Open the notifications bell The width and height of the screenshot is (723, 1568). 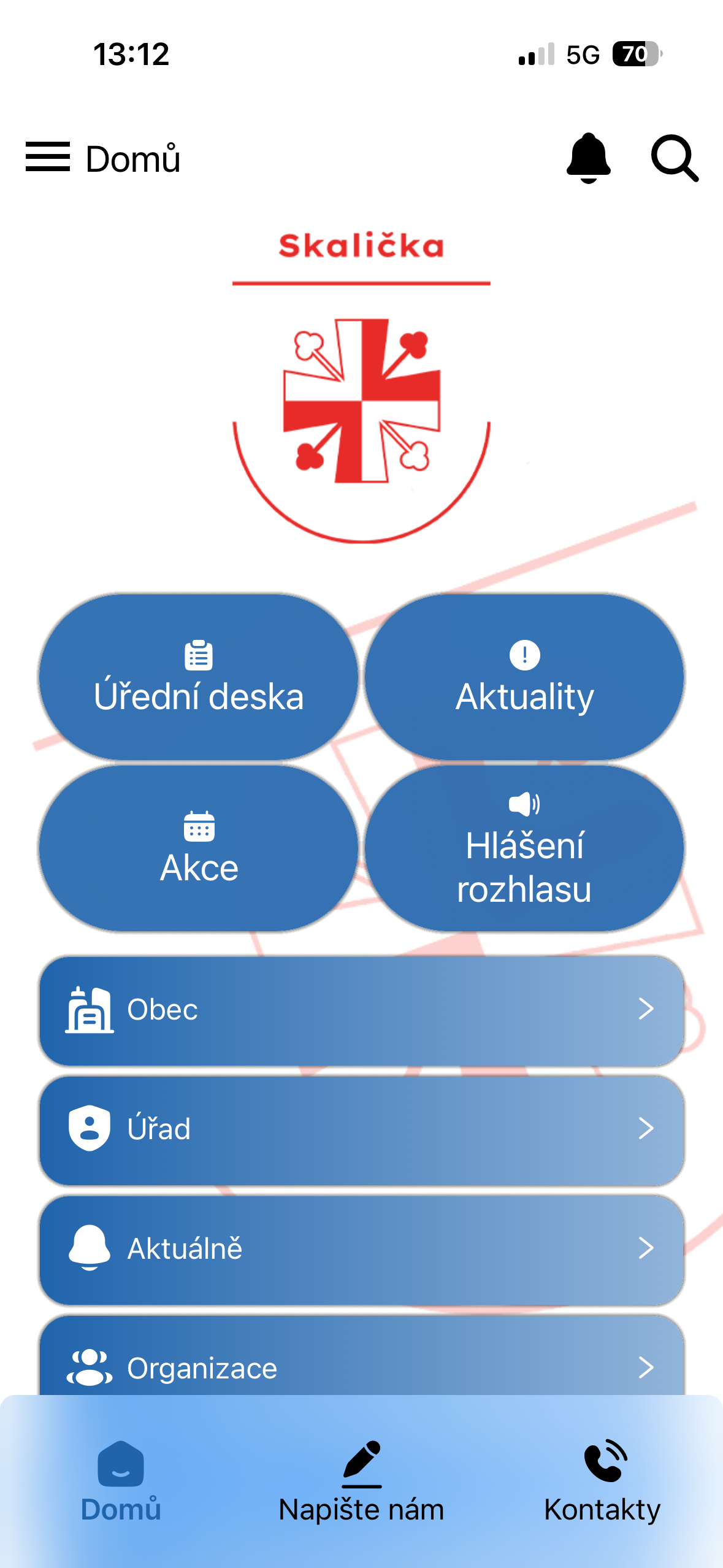pos(588,158)
